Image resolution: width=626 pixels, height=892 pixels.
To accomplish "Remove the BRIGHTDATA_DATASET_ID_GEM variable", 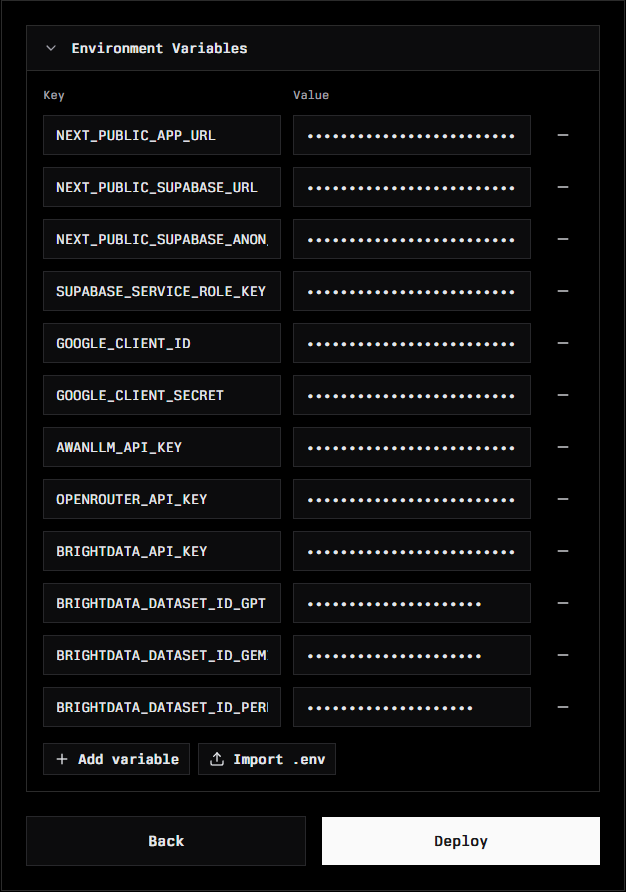I will click(x=563, y=655).
